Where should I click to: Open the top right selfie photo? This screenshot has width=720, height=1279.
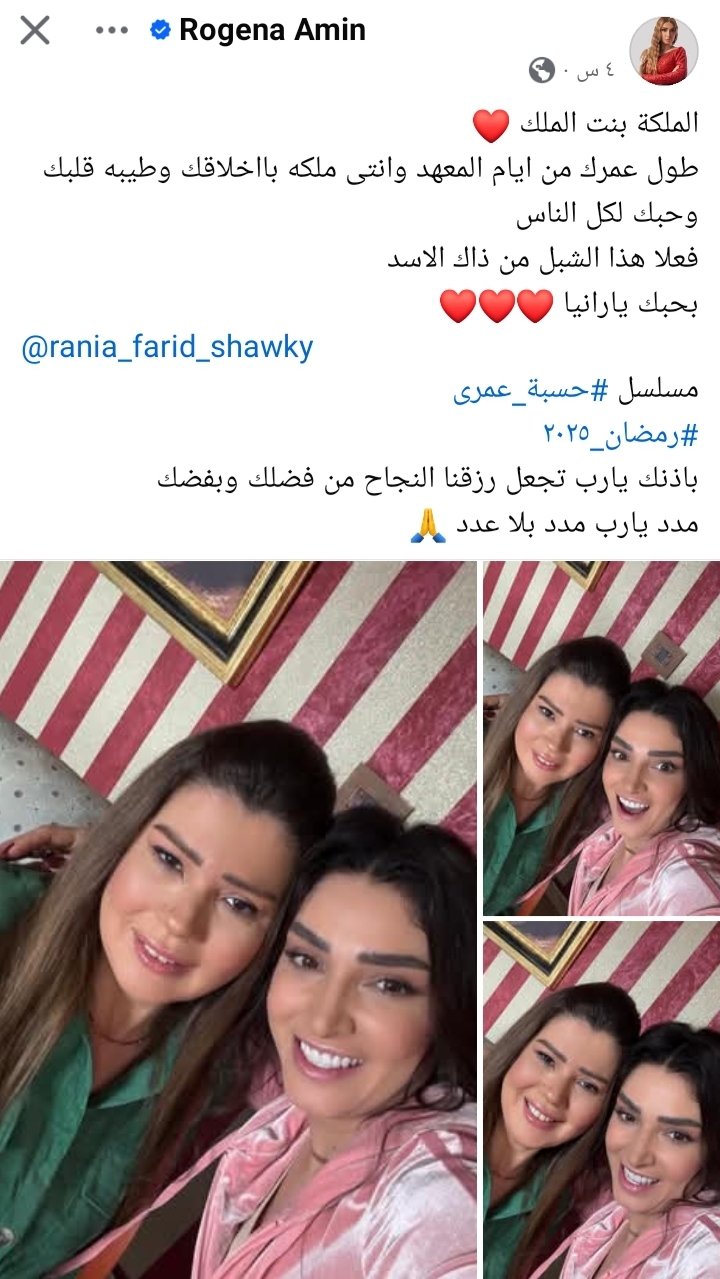click(x=601, y=738)
